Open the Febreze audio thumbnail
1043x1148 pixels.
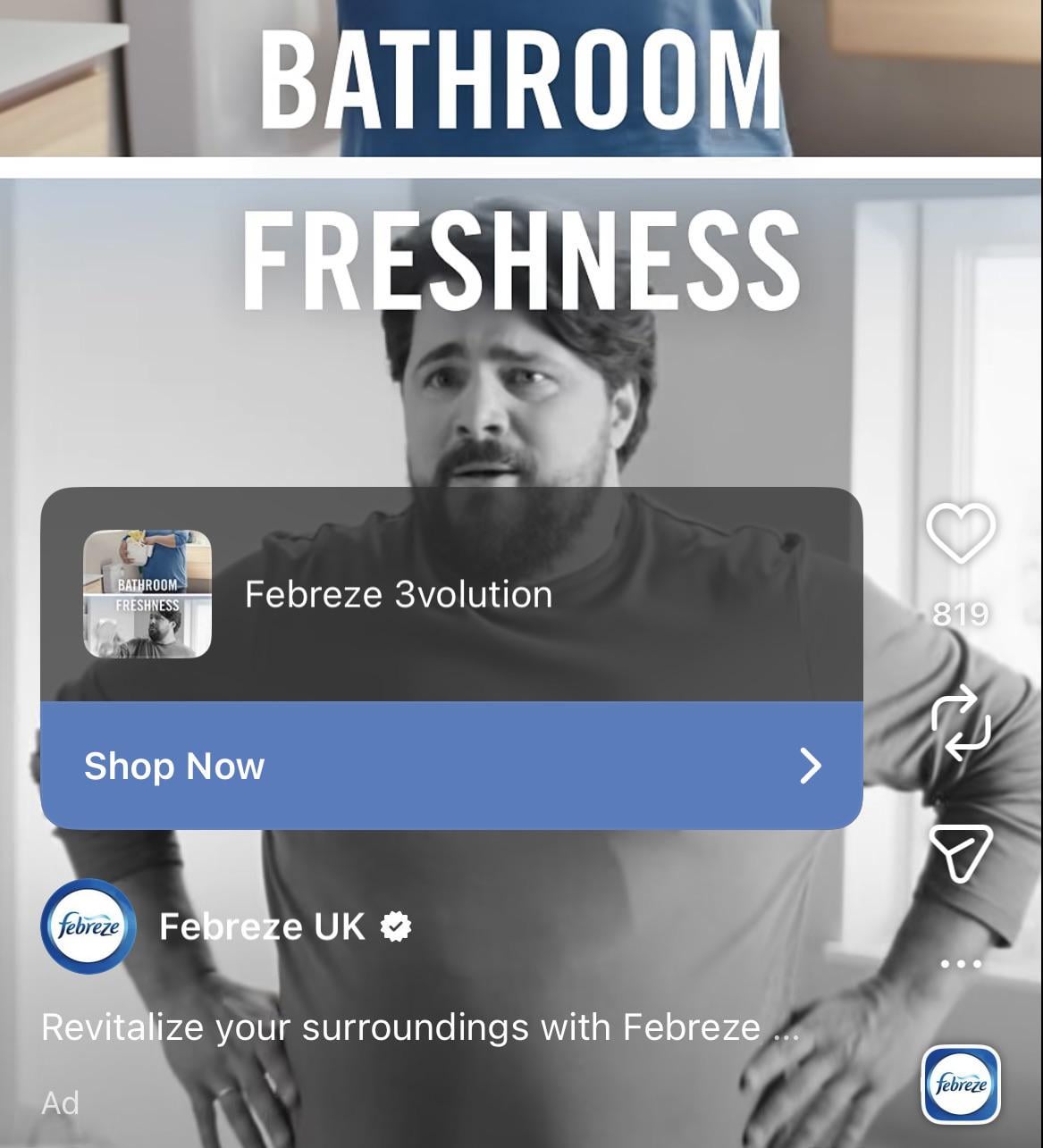tap(960, 1084)
